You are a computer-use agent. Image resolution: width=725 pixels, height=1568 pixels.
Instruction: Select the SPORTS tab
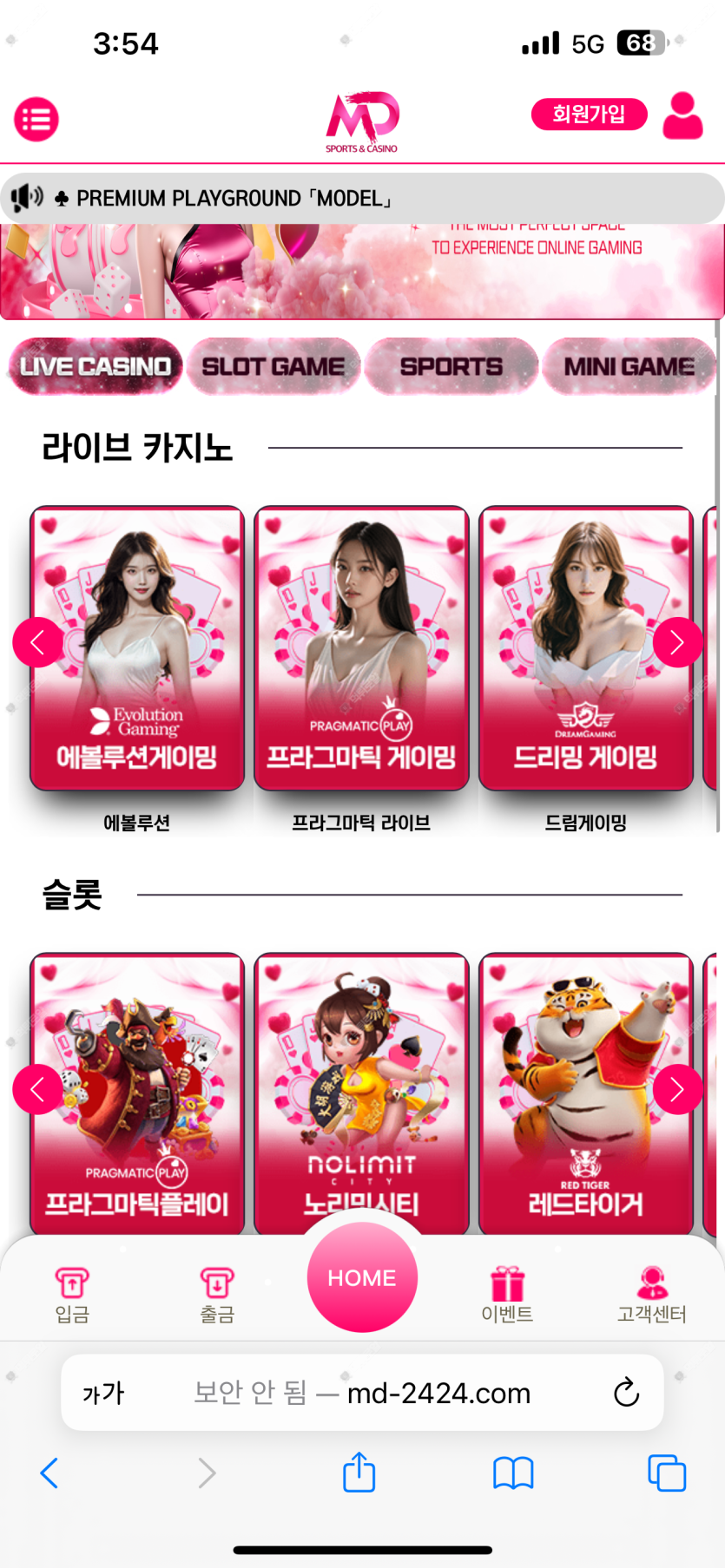[x=451, y=366]
